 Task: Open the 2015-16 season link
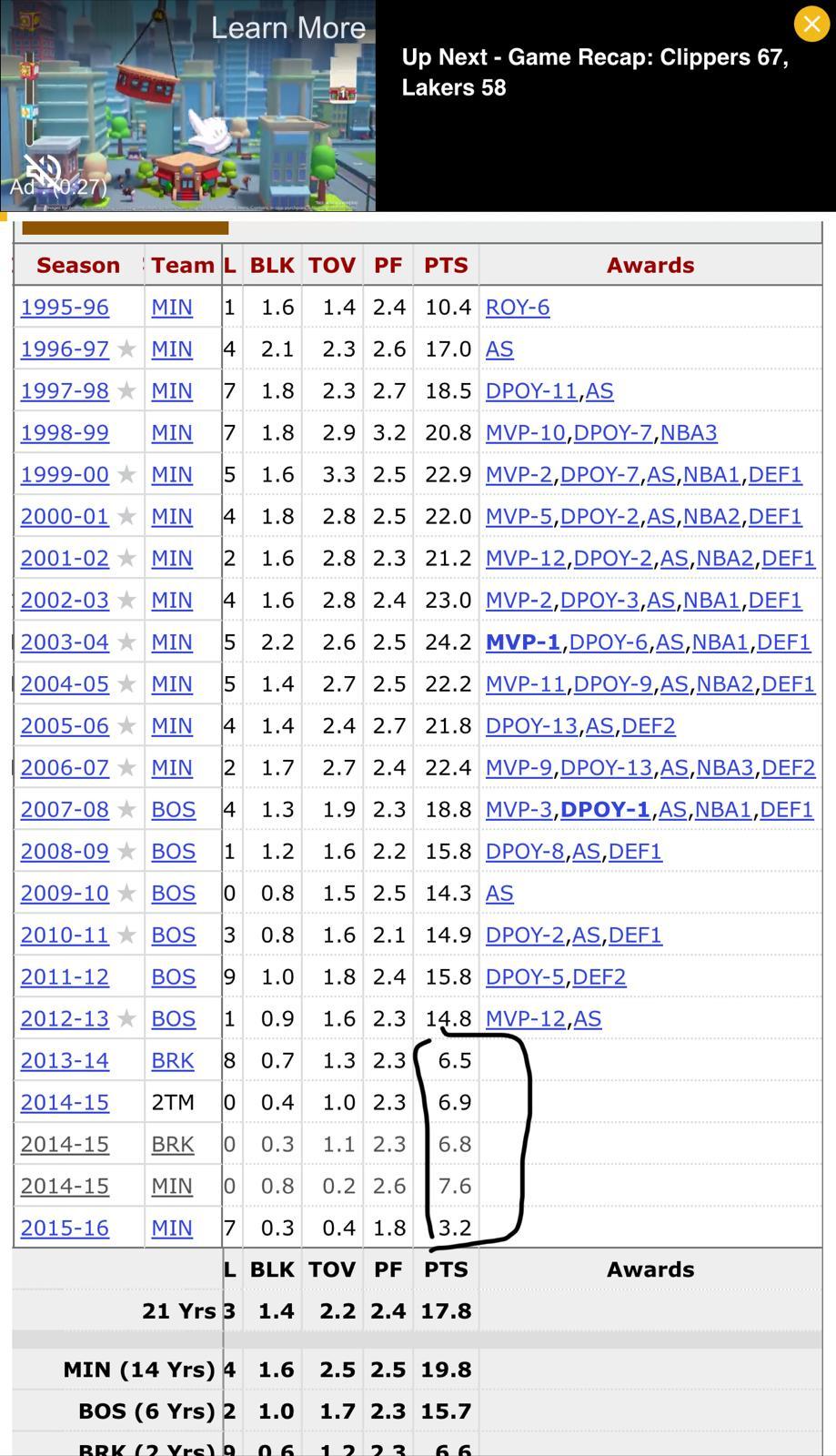tap(65, 1228)
